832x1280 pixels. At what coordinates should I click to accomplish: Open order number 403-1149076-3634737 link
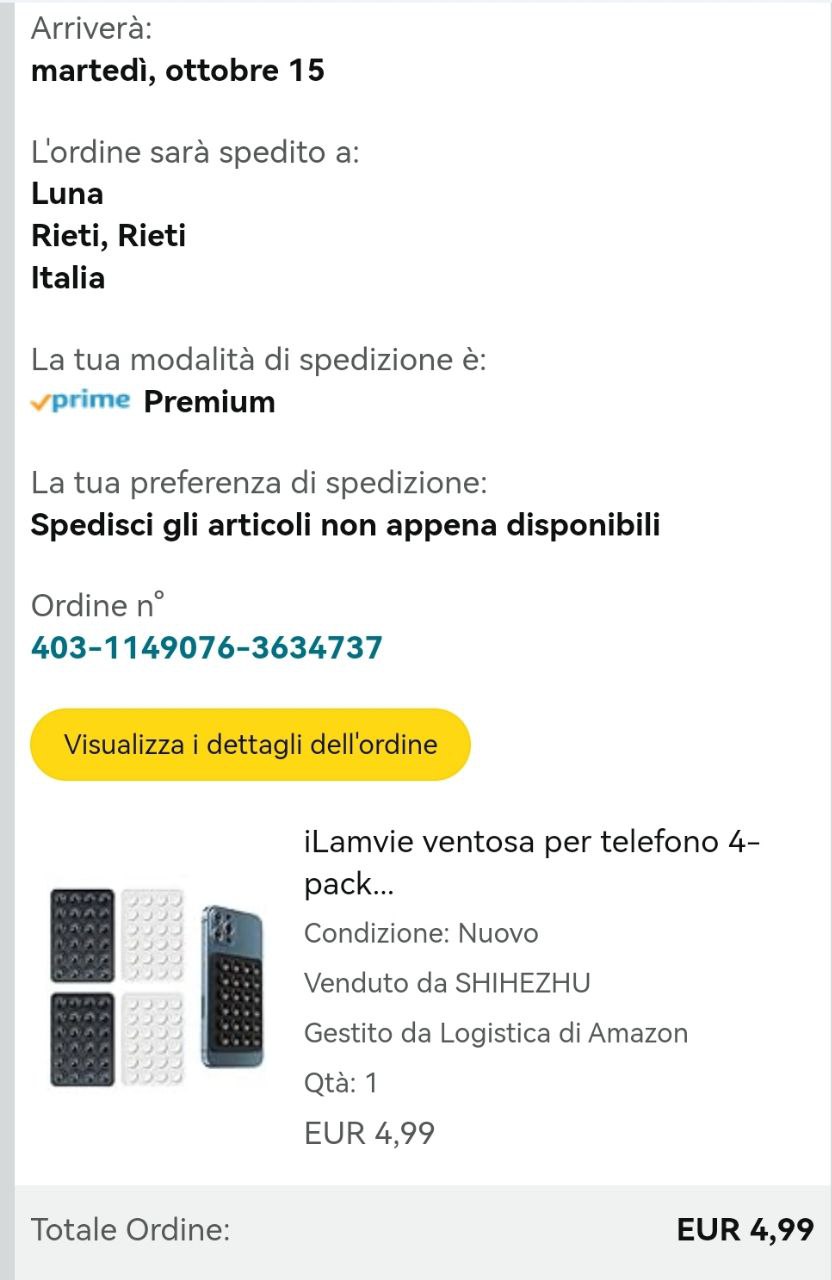coord(207,648)
